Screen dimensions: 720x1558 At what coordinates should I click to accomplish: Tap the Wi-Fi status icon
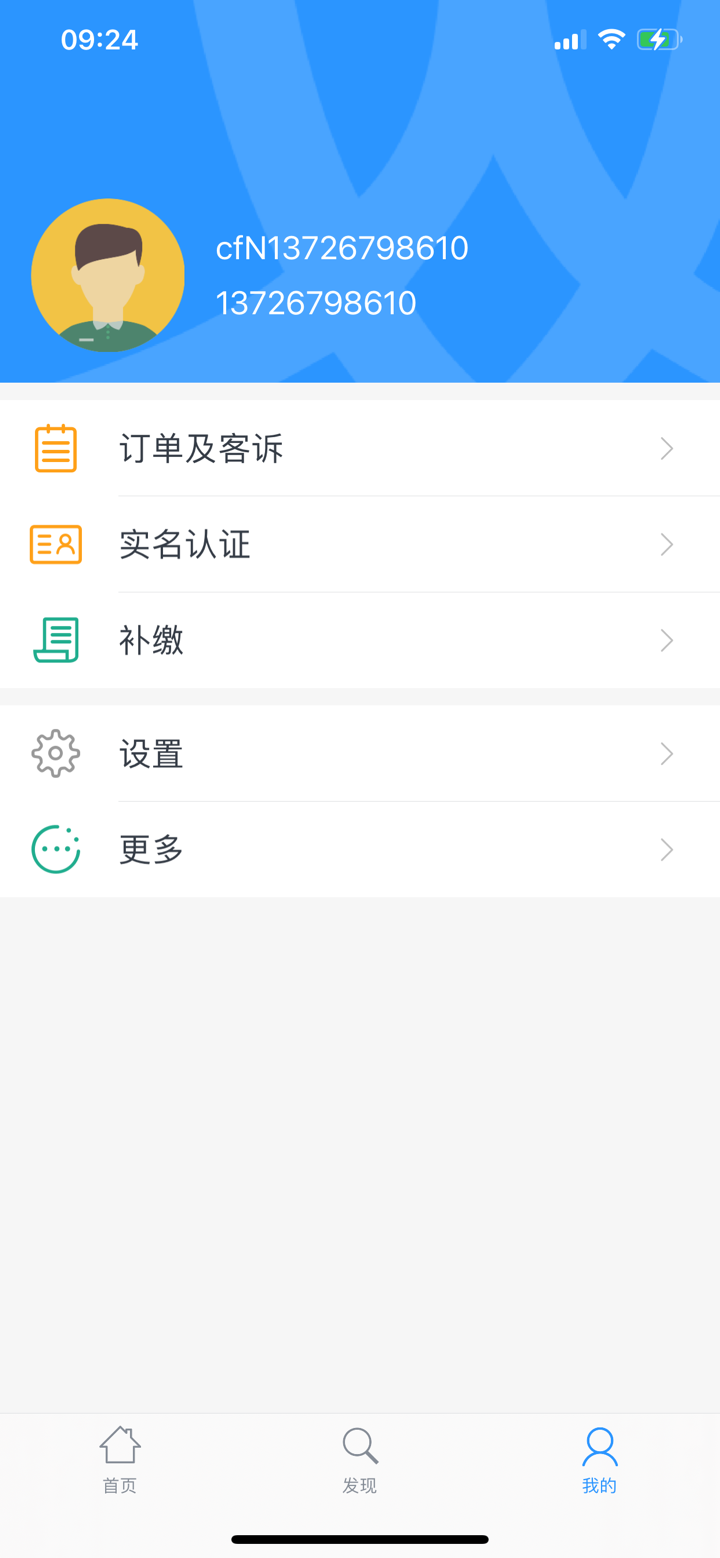pyautogui.click(x=611, y=38)
